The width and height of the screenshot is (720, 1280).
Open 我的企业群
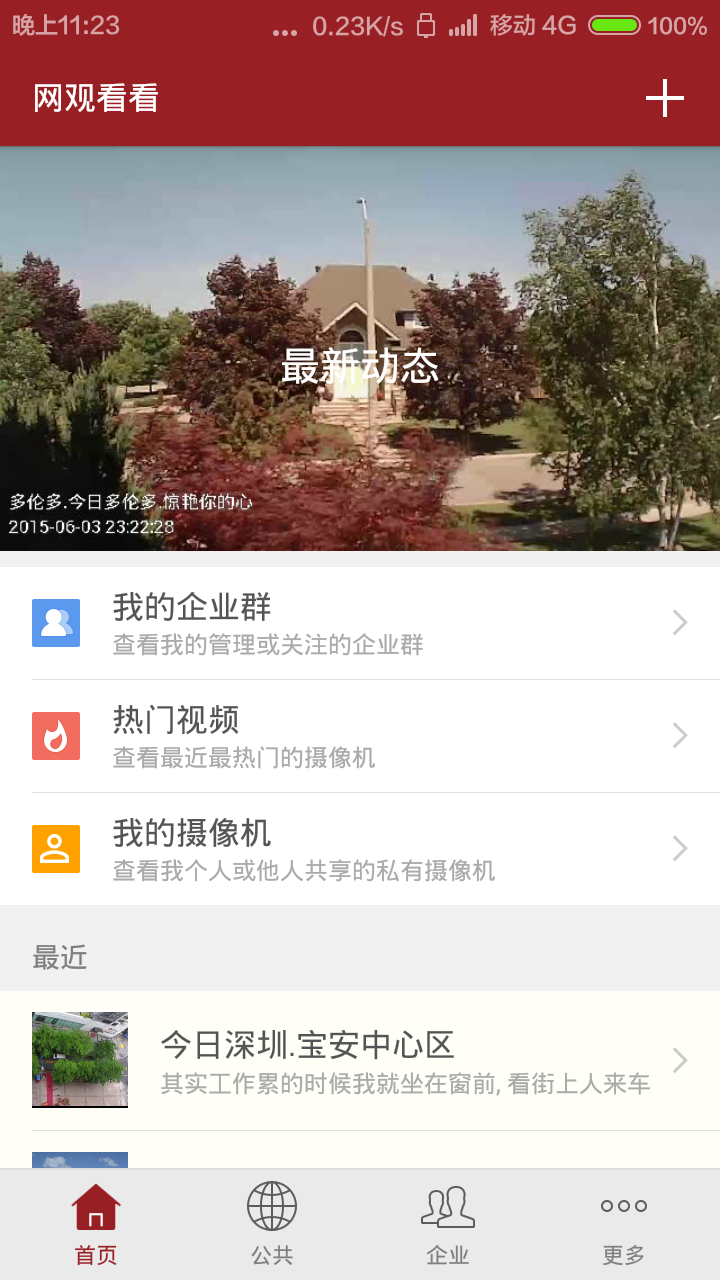(360, 623)
